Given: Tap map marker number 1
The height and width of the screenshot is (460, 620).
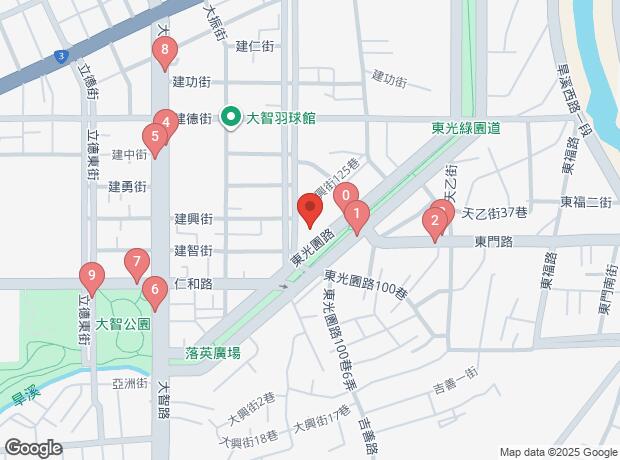Looking at the screenshot, I should pos(356,213).
